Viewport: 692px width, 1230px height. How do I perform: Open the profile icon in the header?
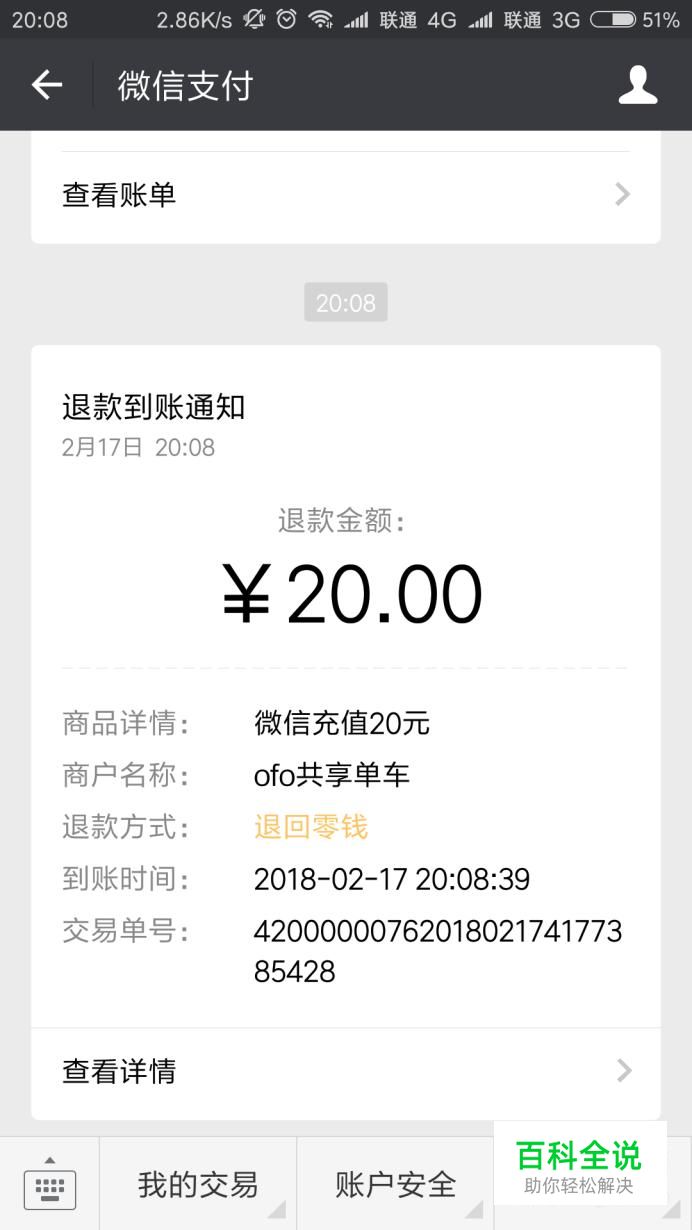[638, 86]
